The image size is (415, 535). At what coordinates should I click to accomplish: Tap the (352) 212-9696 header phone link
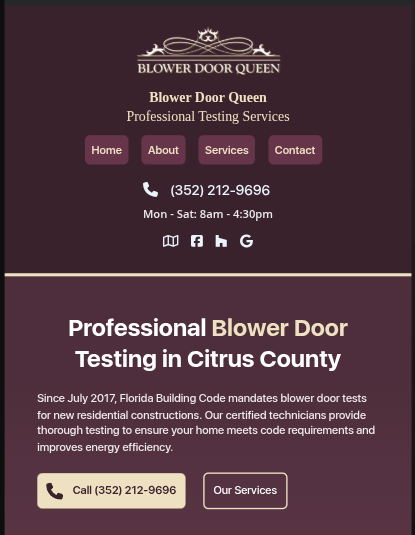(x=206, y=190)
